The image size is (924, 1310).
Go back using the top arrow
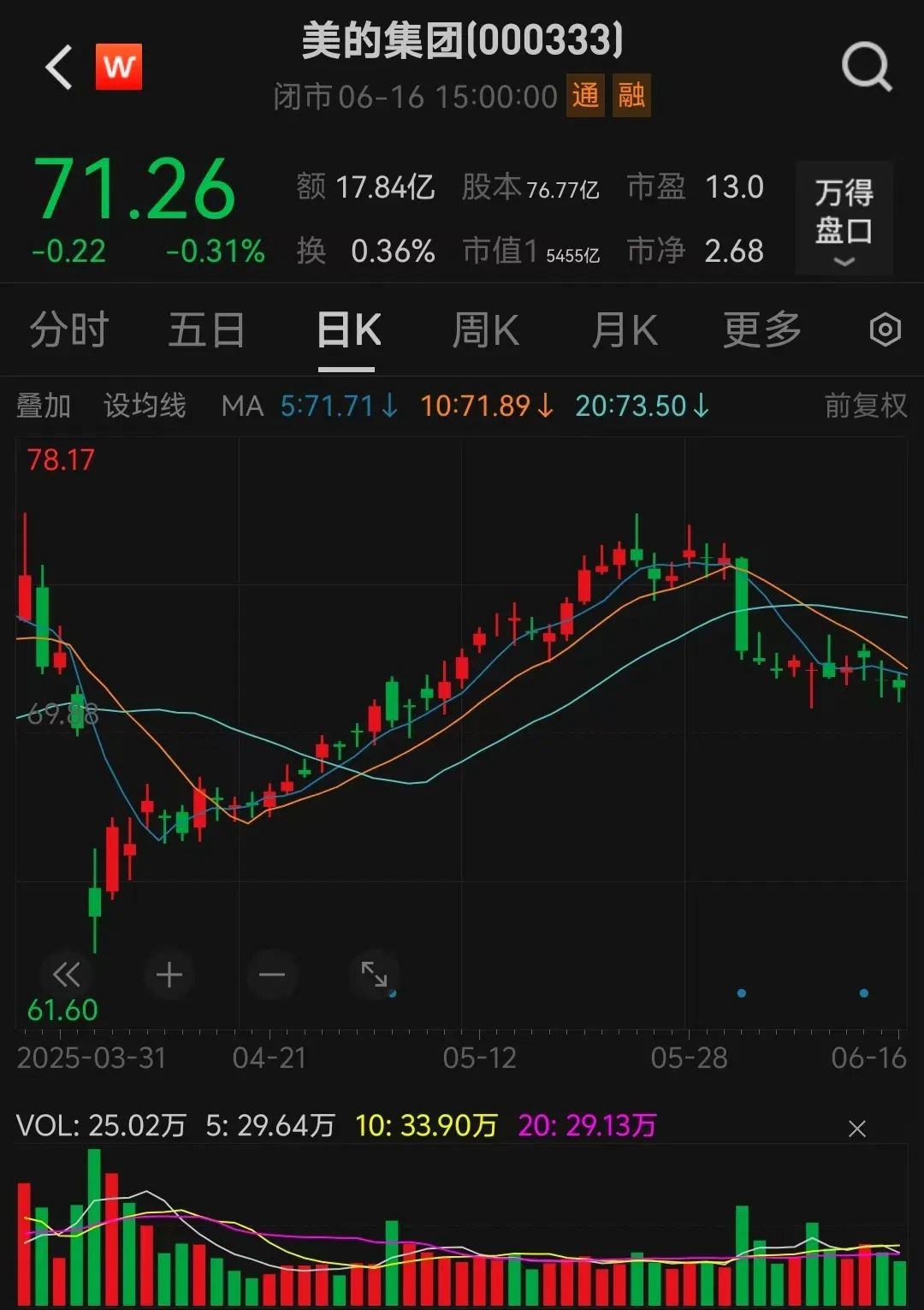pyautogui.click(x=59, y=68)
